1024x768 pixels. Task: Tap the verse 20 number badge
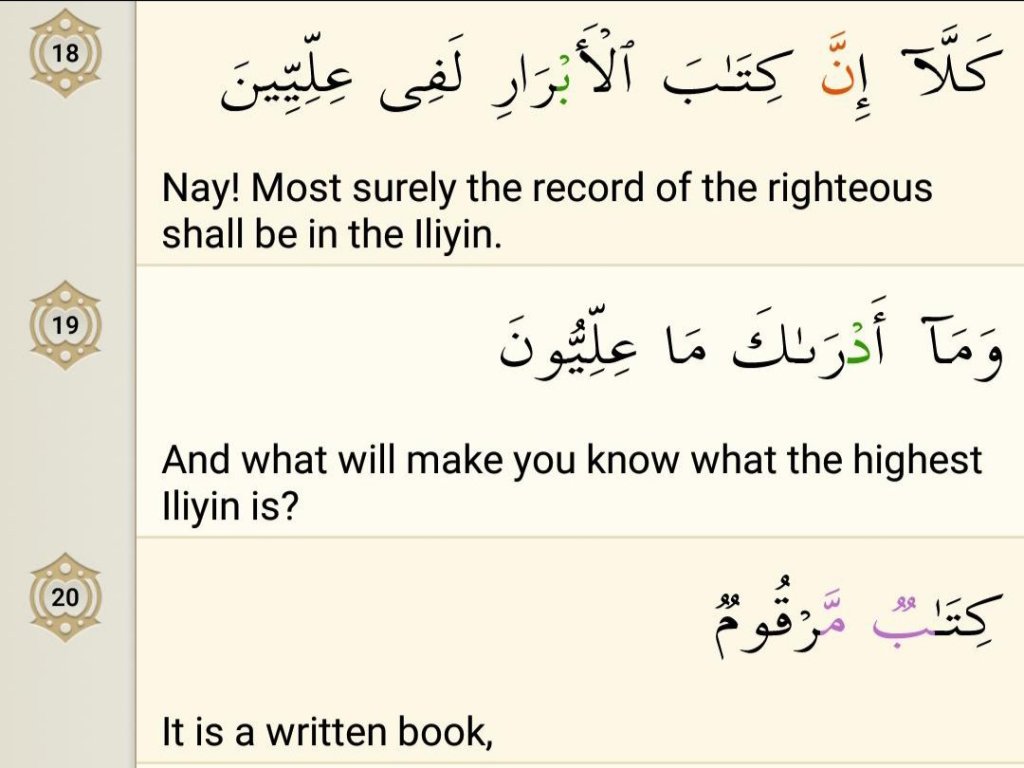tap(65, 597)
